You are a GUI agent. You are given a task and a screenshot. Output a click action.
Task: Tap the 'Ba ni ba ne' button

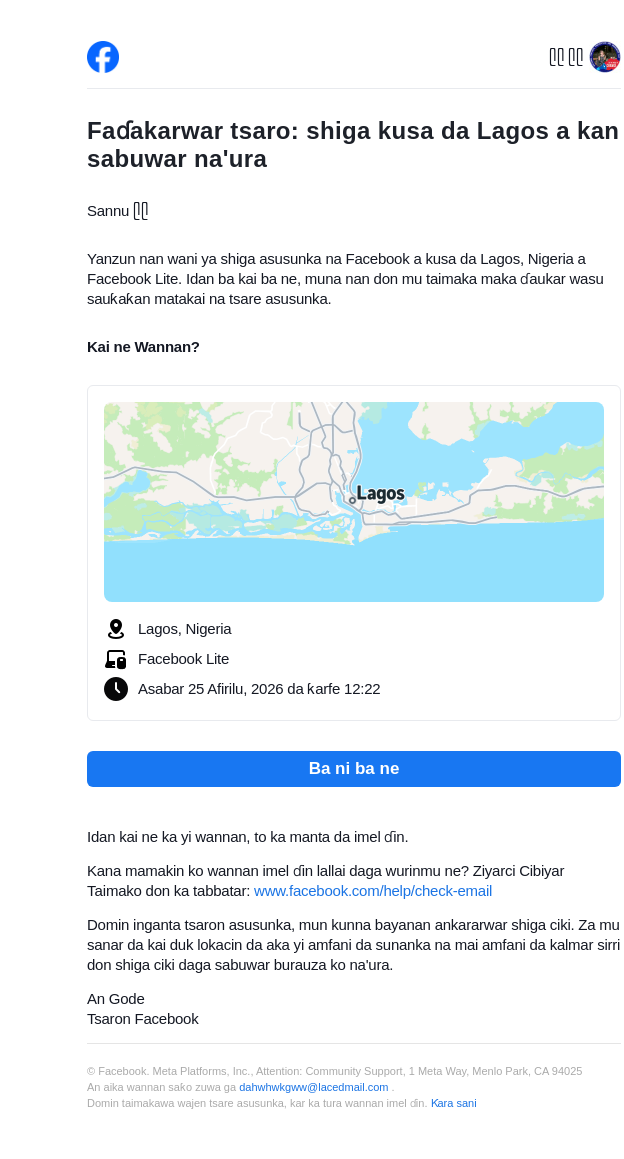pyautogui.click(x=353, y=768)
